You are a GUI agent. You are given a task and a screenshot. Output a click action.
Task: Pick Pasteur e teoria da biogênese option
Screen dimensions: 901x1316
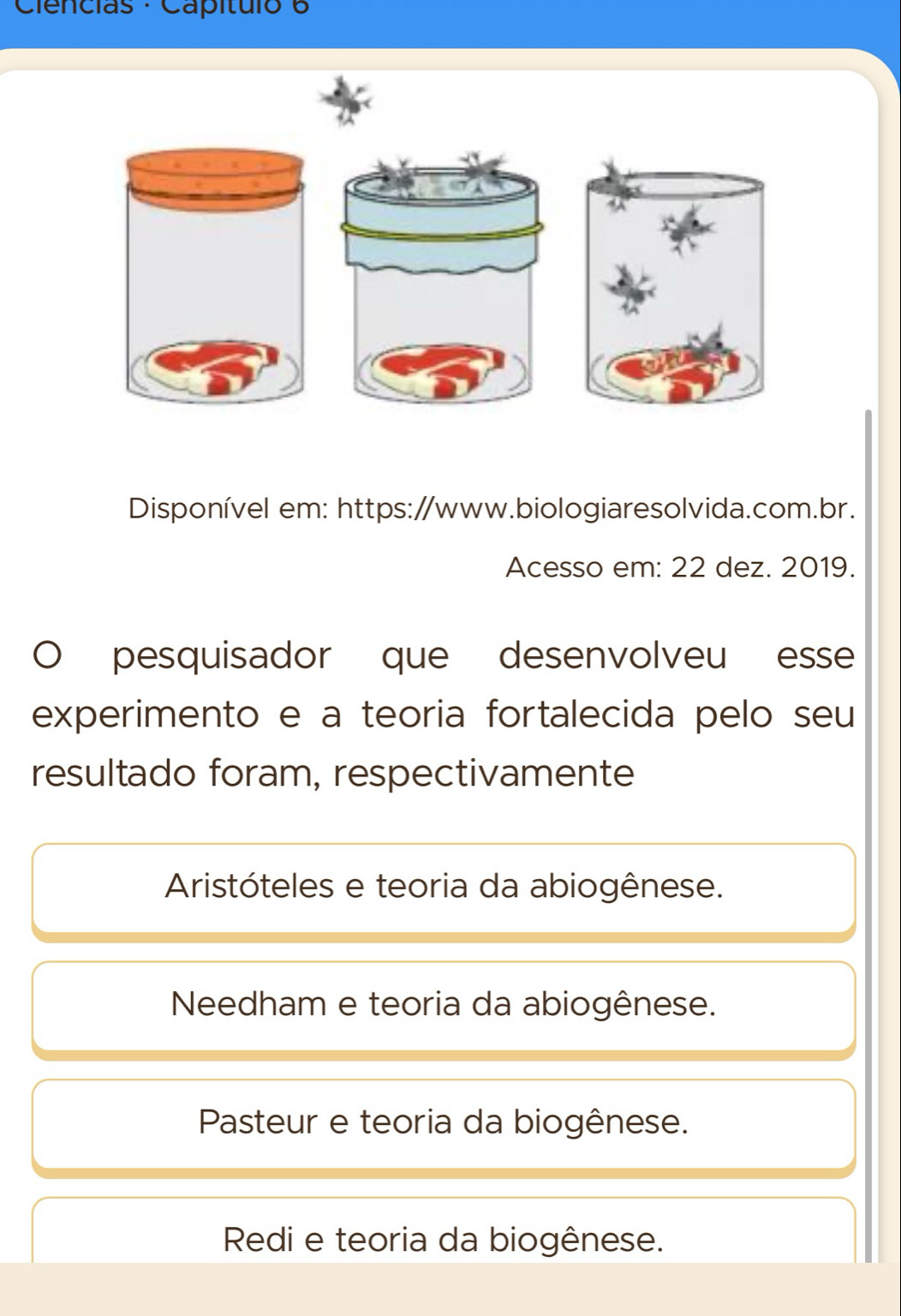click(x=444, y=1122)
